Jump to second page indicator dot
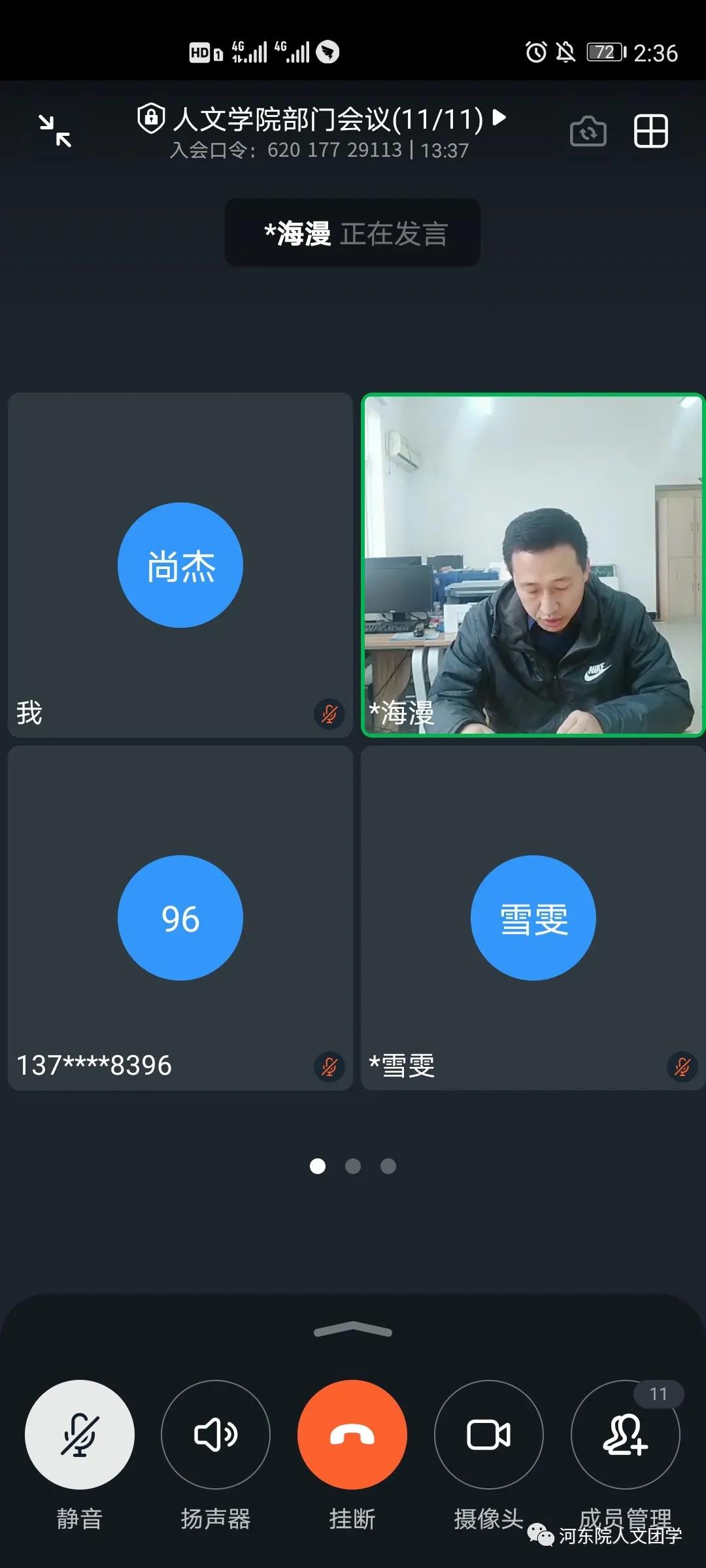 point(353,1166)
